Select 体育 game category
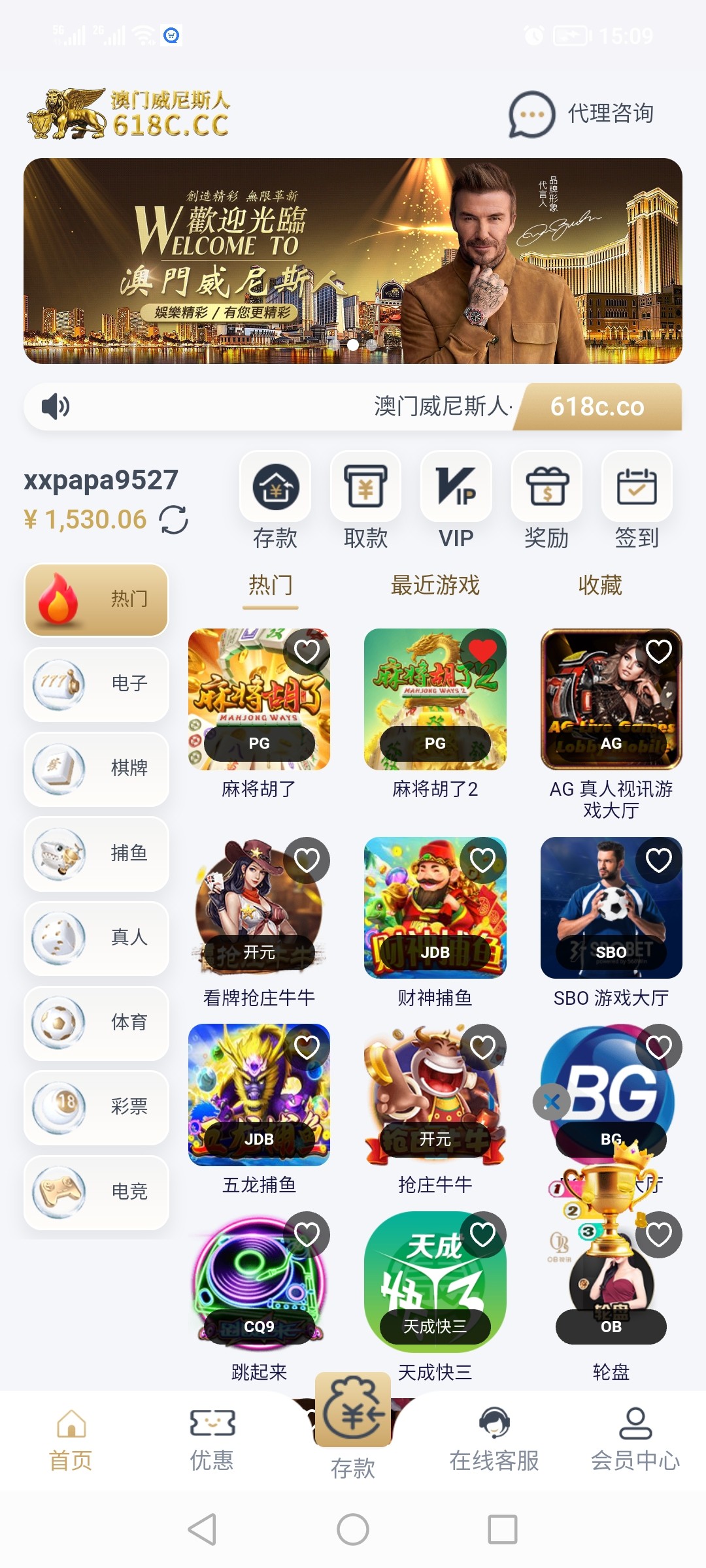 coord(97,1022)
